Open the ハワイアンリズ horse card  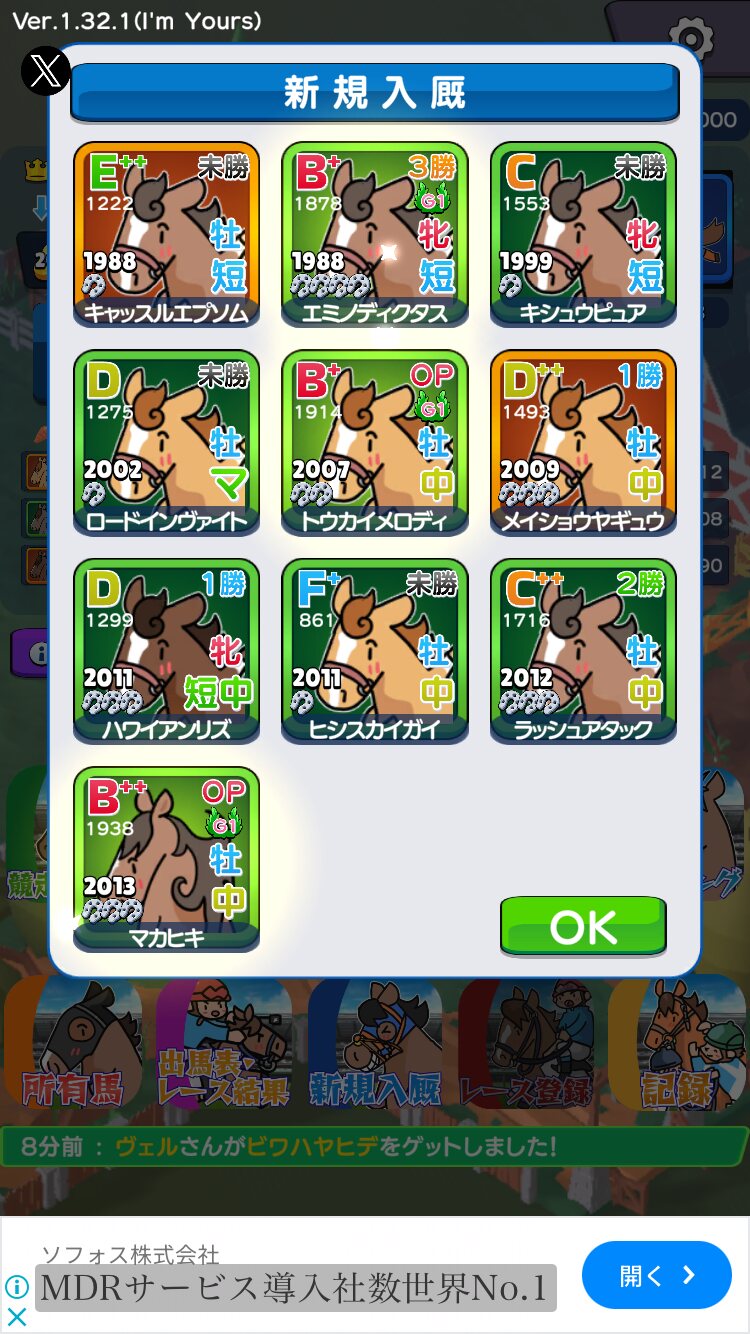pos(166,651)
